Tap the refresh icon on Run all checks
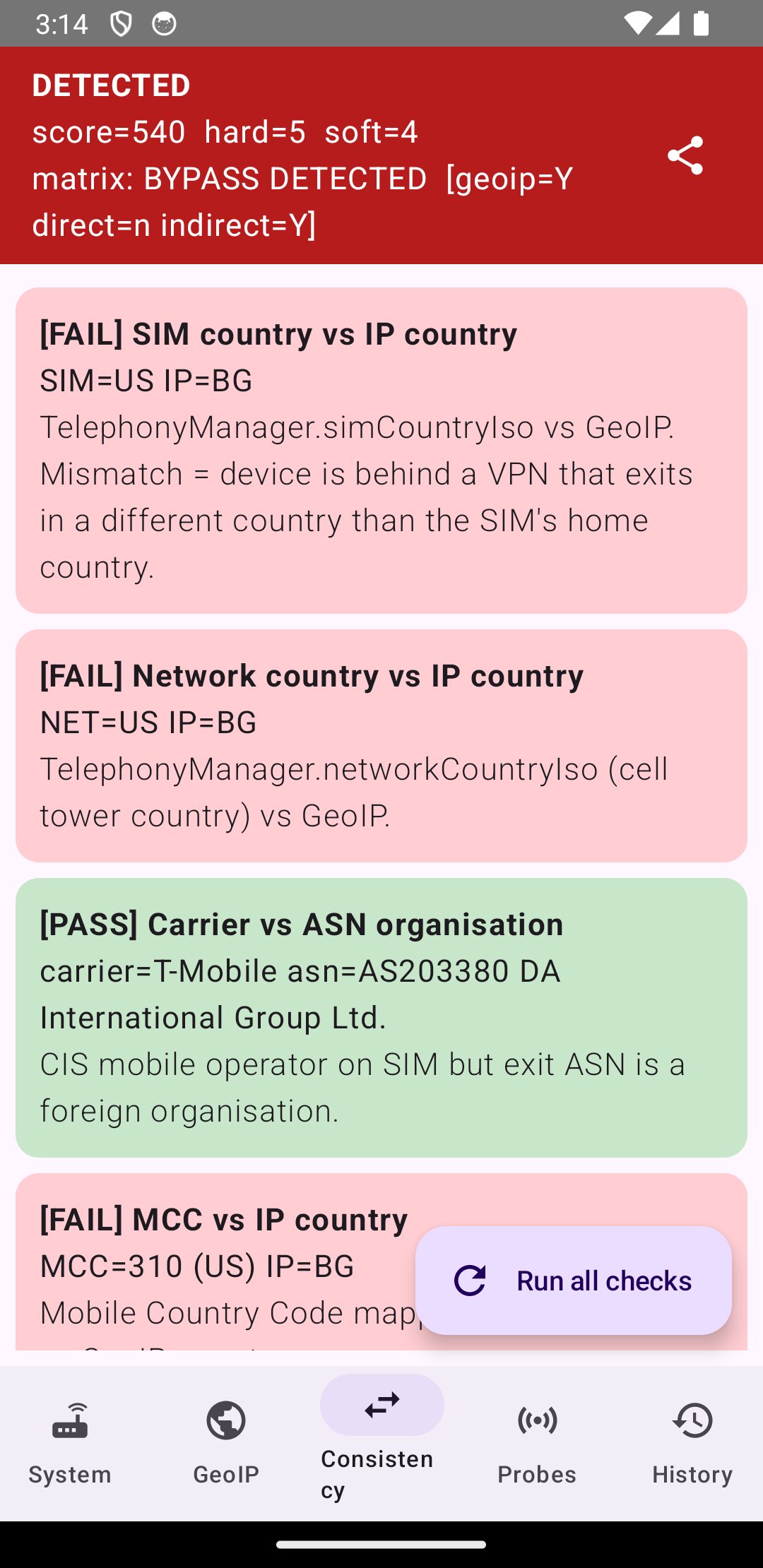The width and height of the screenshot is (763, 1568). pos(471,1280)
